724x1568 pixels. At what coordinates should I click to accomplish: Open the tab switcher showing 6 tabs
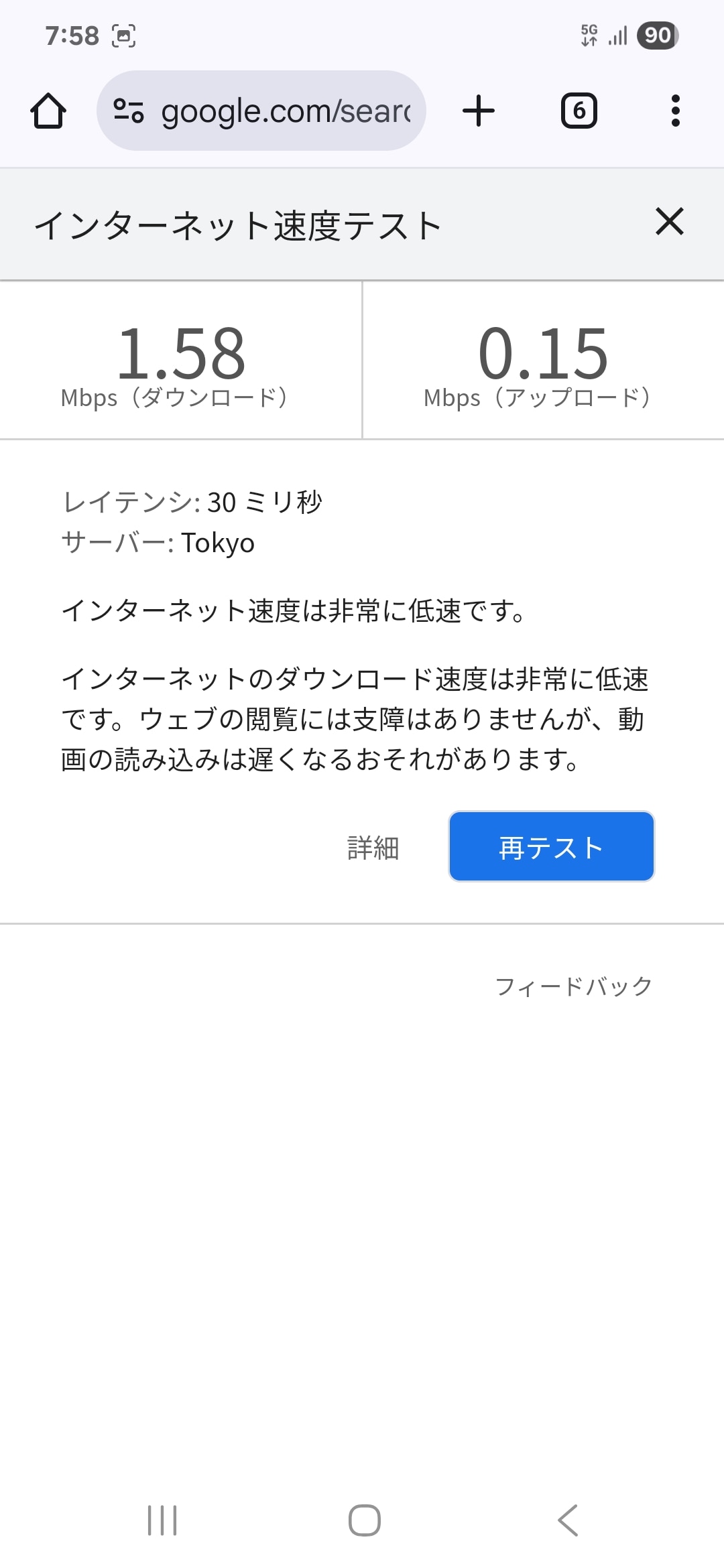(x=579, y=111)
